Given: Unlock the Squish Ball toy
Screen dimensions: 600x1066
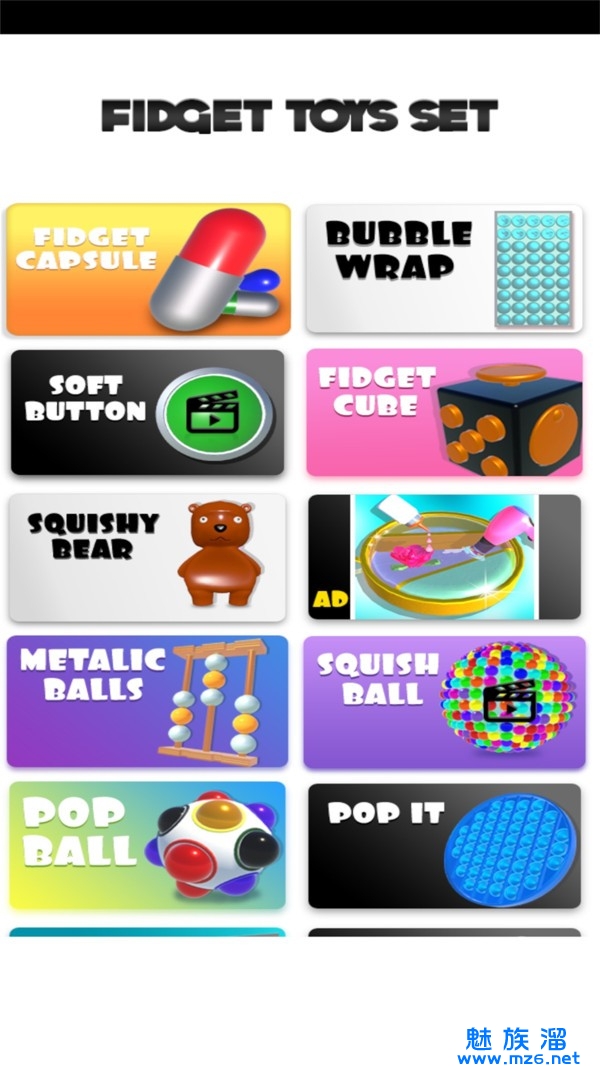Looking at the screenshot, I should coord(444,701).
